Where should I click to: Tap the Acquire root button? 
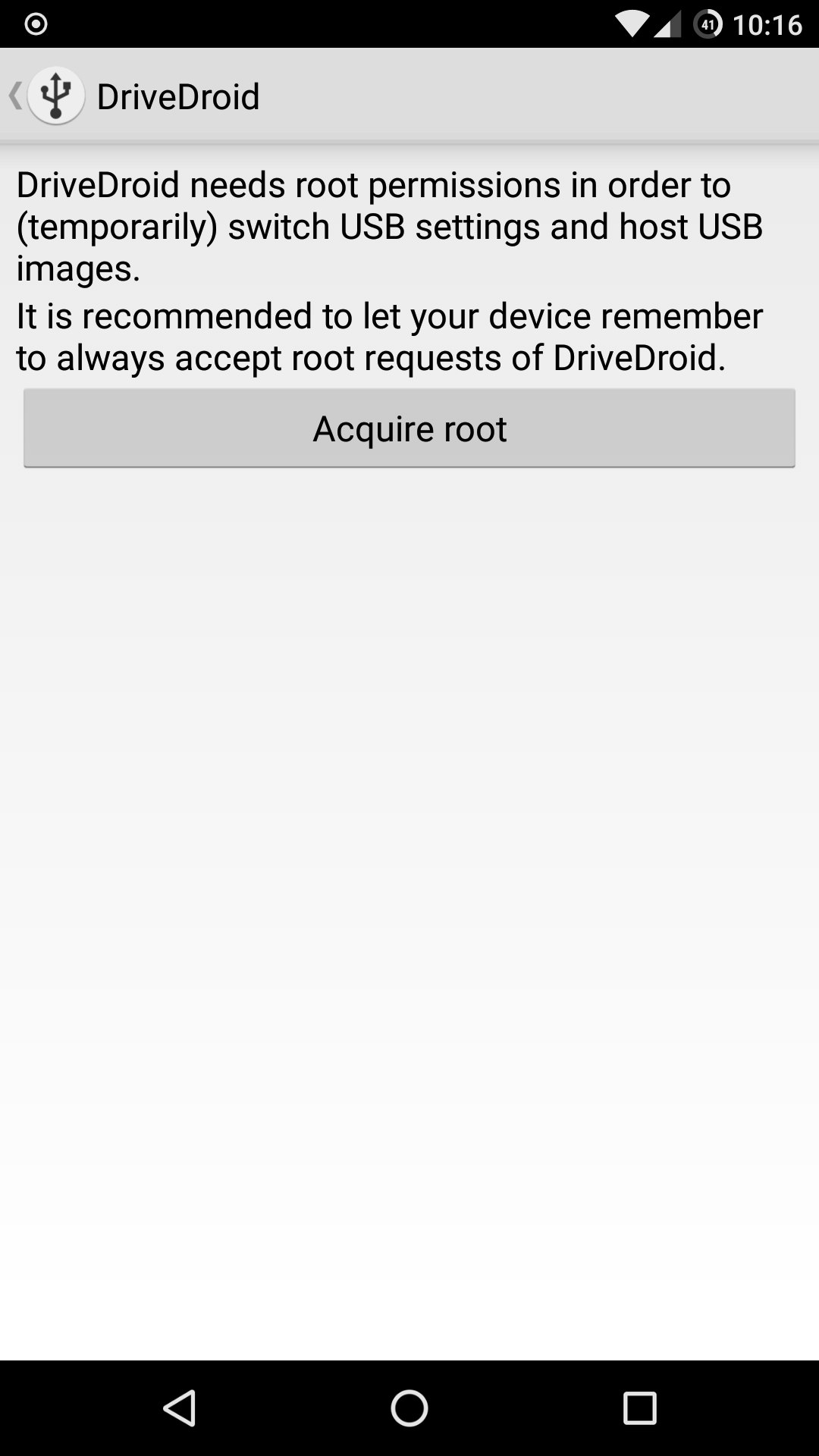409,428
